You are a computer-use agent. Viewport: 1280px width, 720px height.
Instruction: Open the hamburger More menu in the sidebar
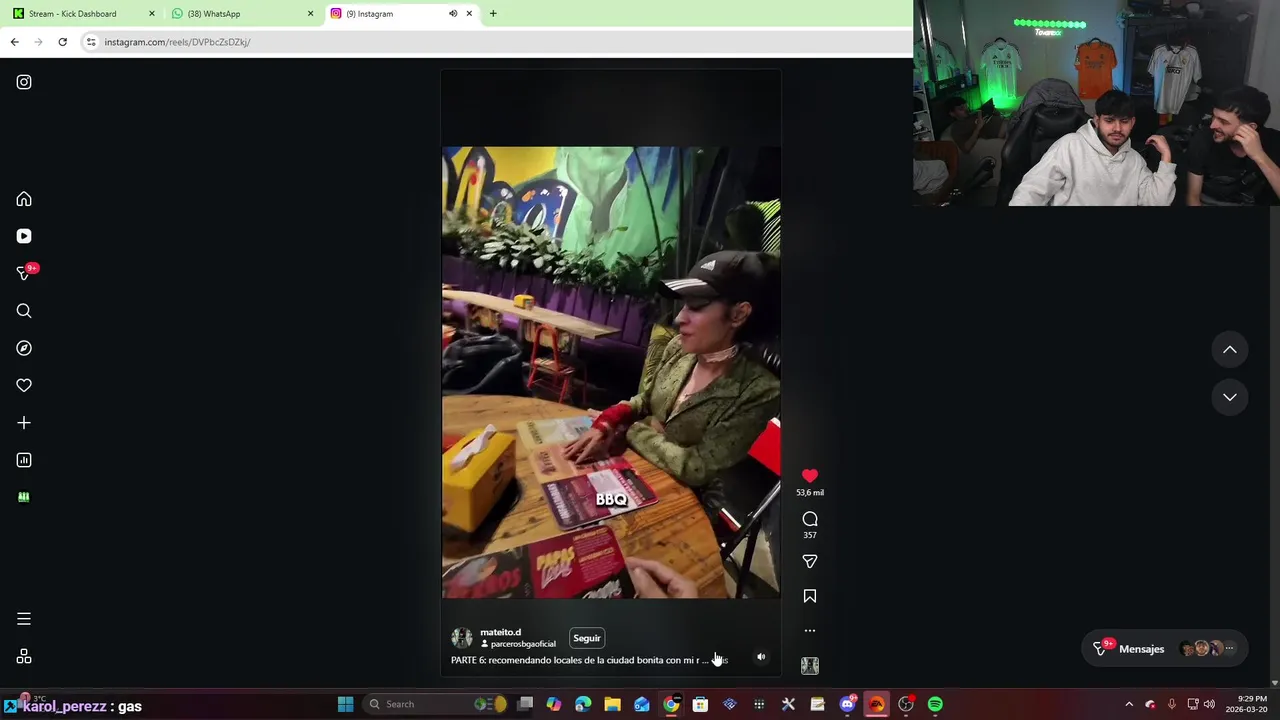tap(24, 619)
